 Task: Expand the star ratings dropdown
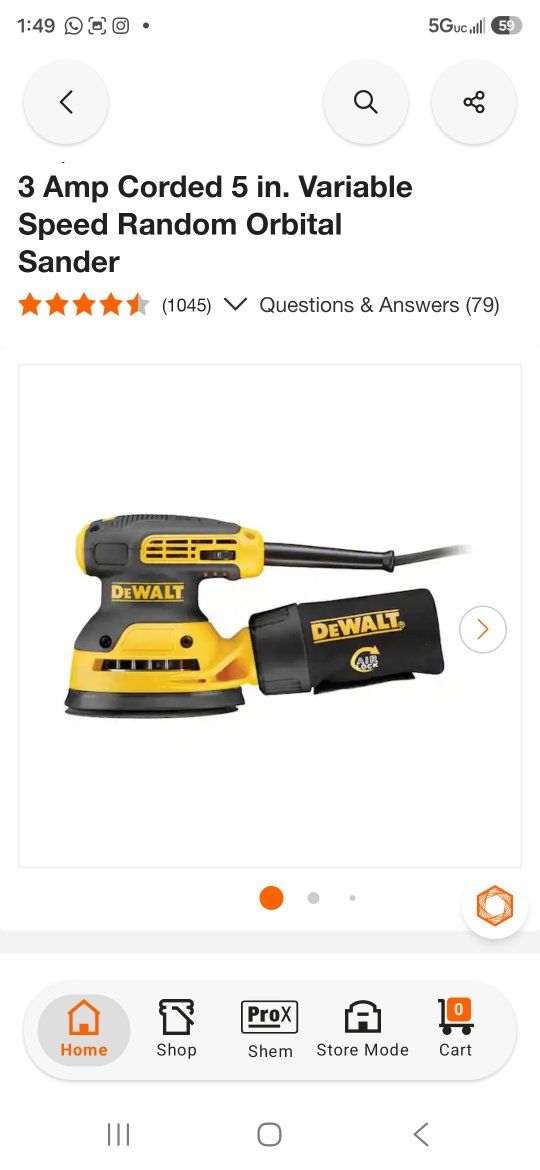click(x=235, y=304)
